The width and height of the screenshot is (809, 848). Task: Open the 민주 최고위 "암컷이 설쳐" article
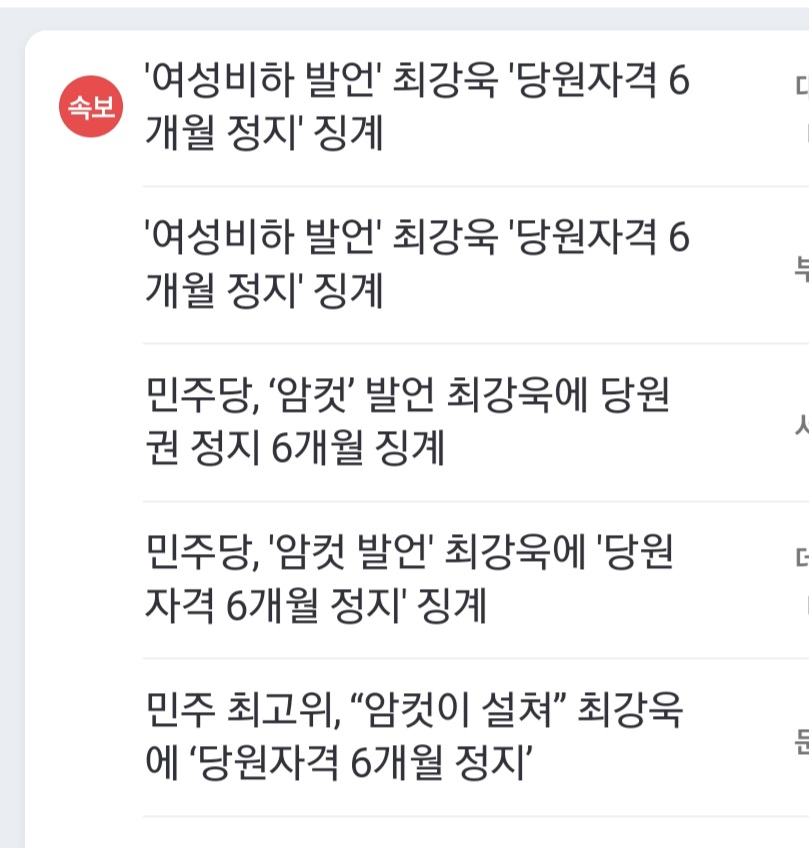414,737
